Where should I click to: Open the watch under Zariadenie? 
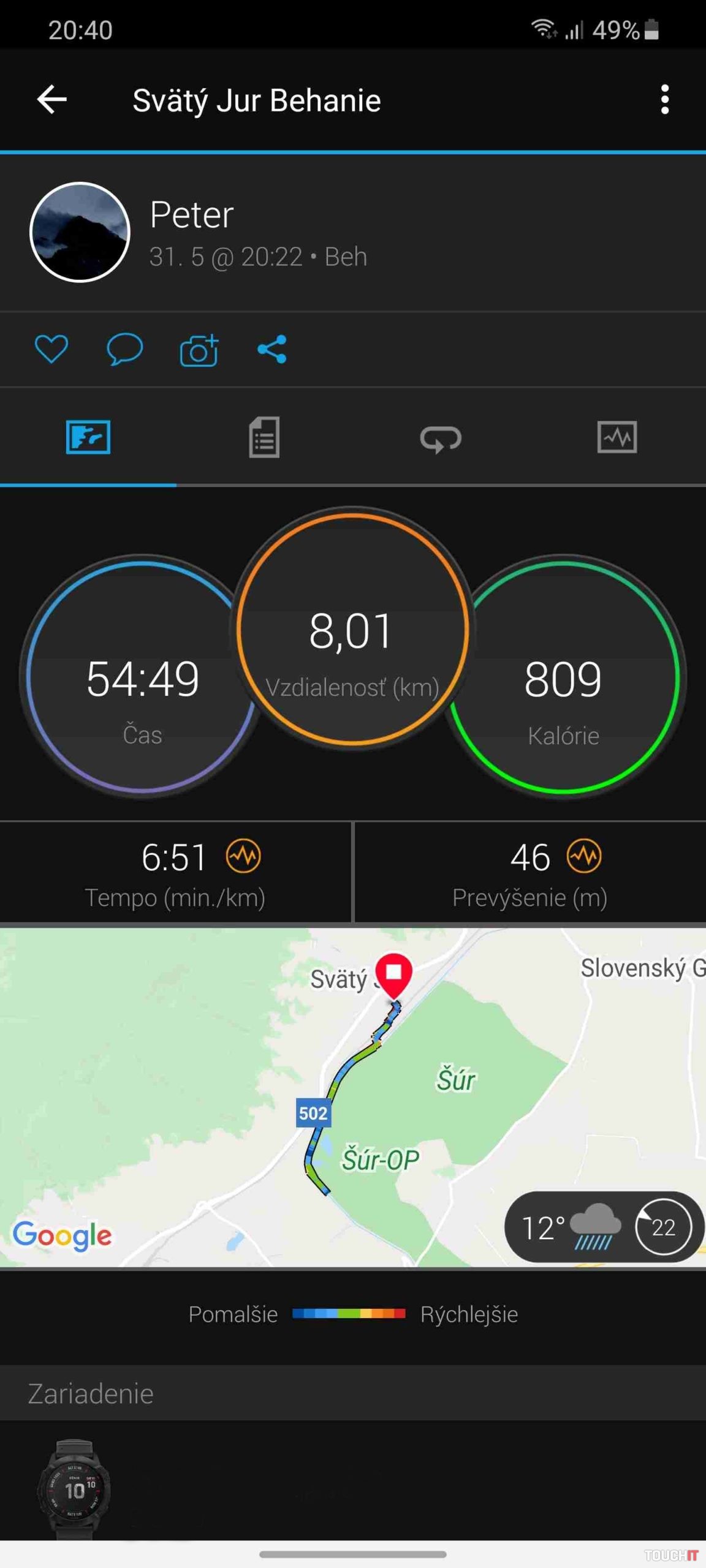point(74,1488)
